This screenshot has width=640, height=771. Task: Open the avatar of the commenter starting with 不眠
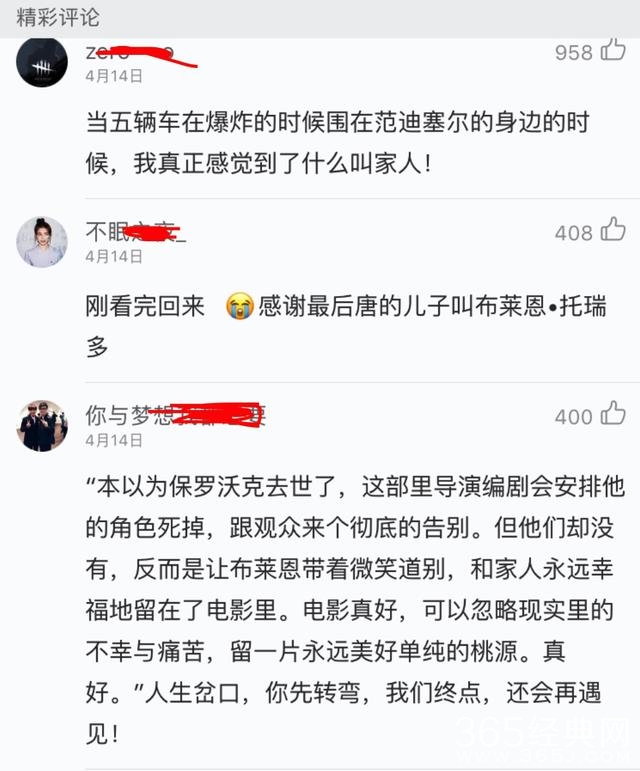[x=42, y=242]
